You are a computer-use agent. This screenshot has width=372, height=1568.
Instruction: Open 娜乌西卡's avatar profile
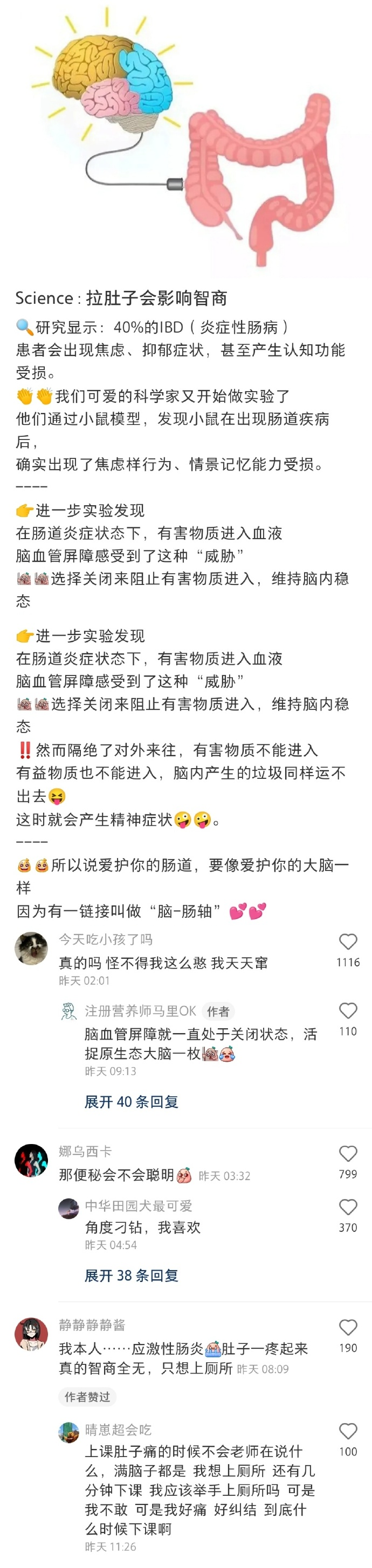31,1160
